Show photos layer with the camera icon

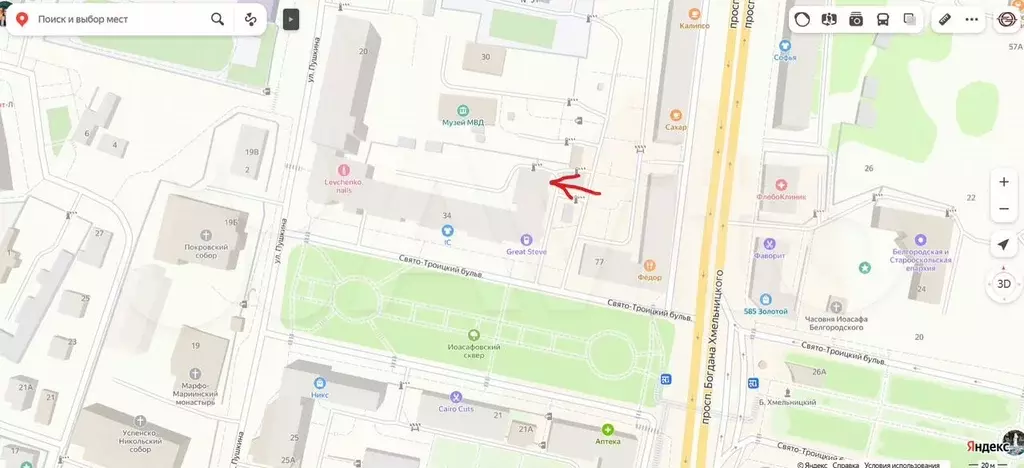click(856, 19)
